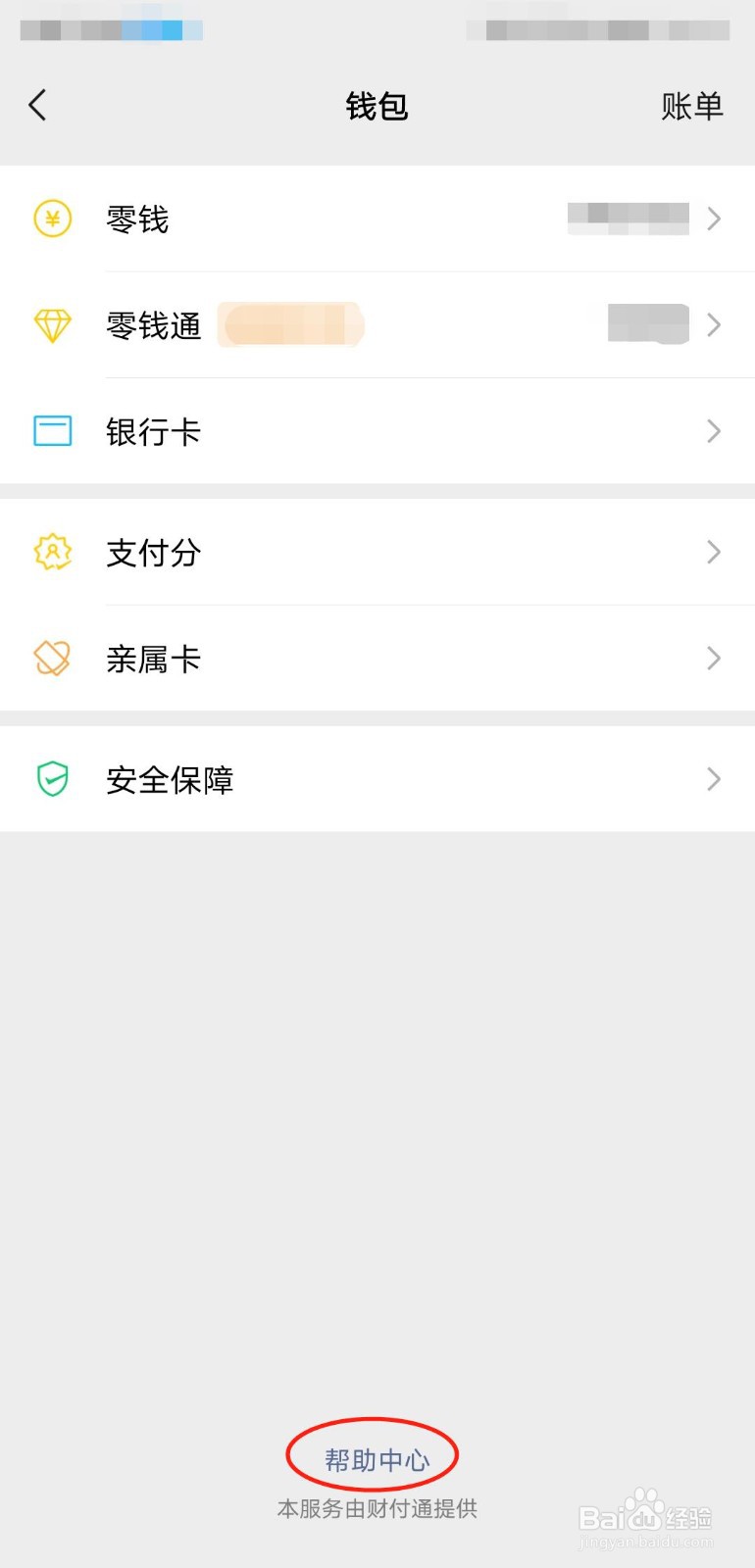This screenshot has height=1568, width=755.
Task: Tap the 帮助中心 help link
Action: click(x=377, y=1460)
